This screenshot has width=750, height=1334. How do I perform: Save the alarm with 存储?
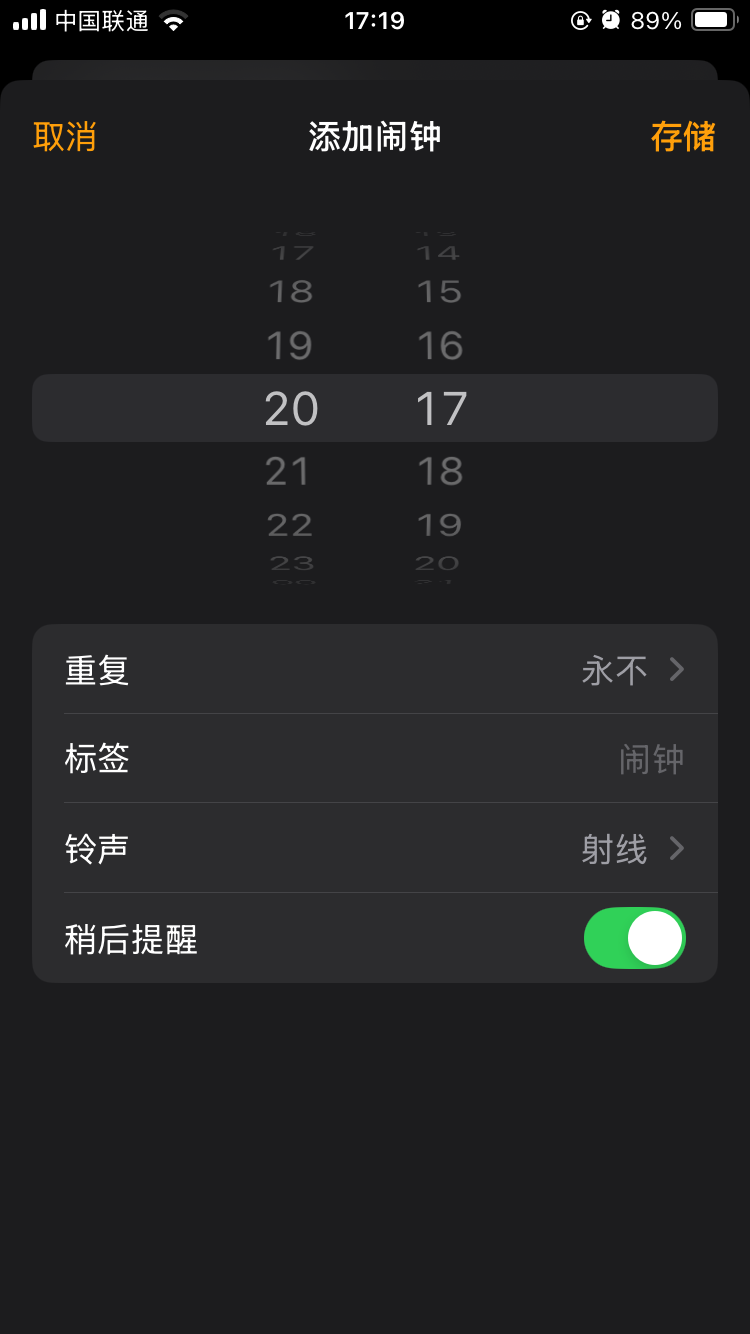pos(683,137)
